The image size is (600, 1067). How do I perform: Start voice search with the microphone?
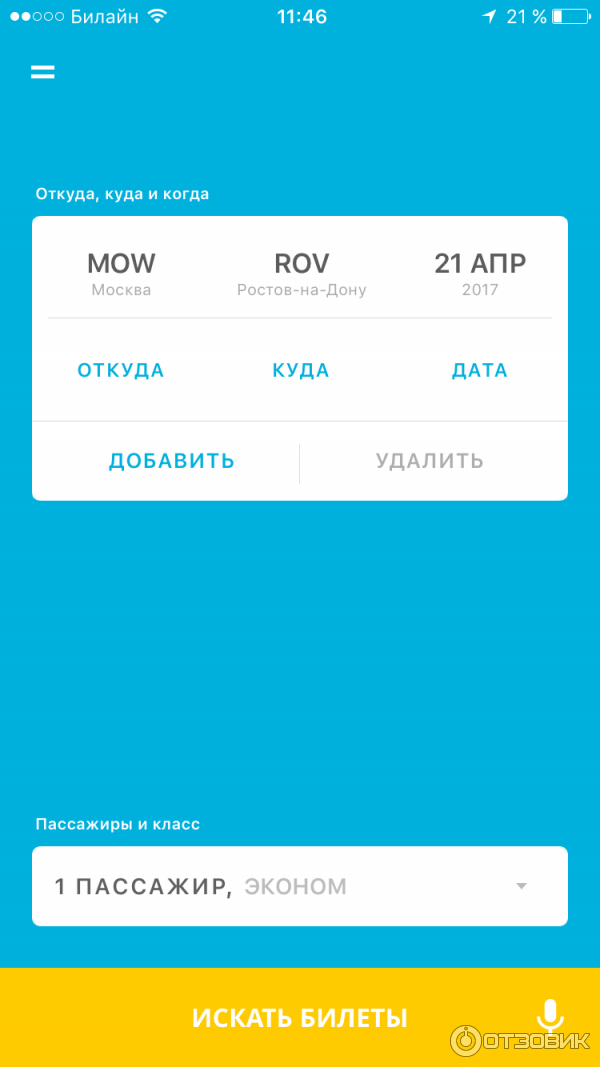(x=550, y=1018)
